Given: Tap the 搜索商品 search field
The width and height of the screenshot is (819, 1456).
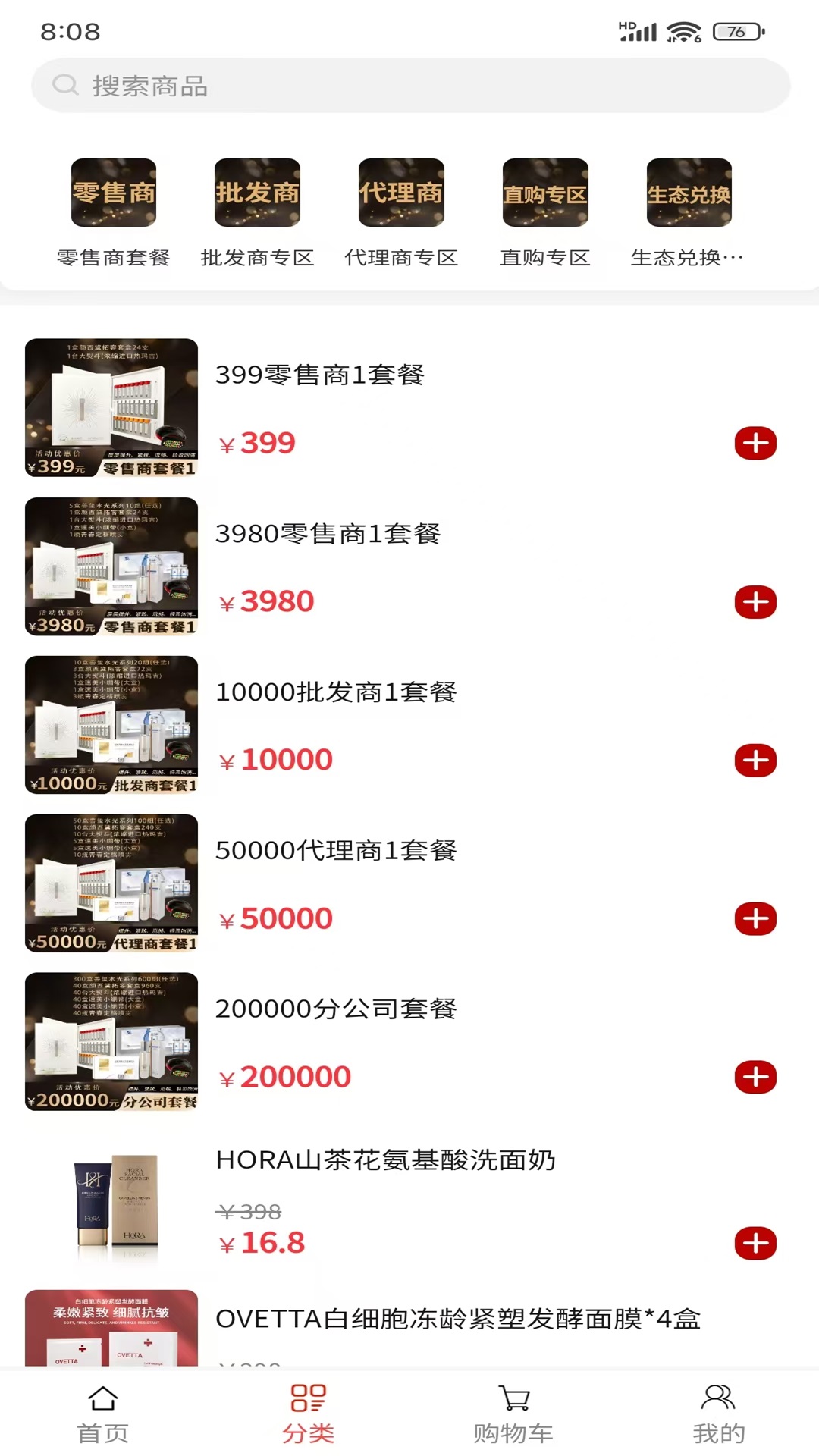Looking at the screenshot, I should click(409, 86).
